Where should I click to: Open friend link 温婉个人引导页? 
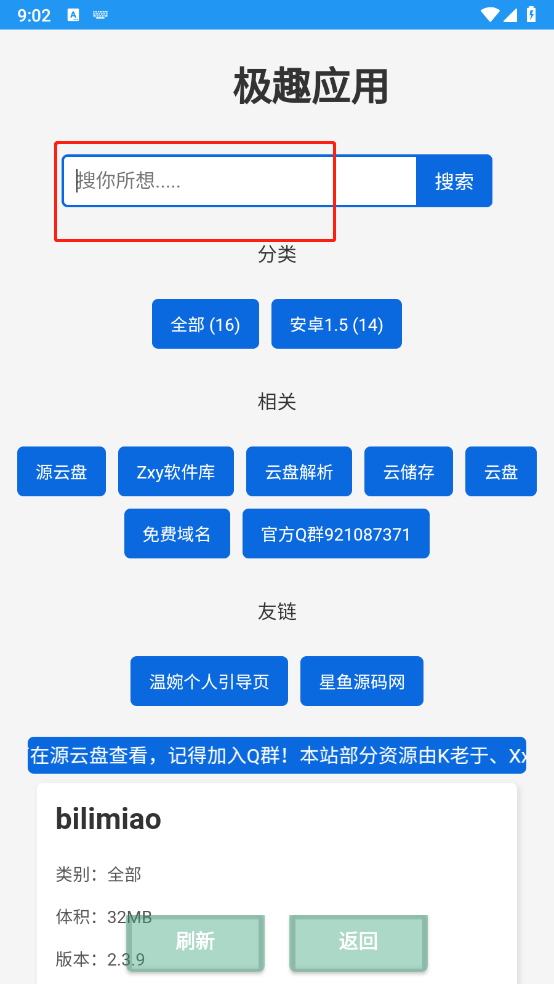(x=209, y=681)
